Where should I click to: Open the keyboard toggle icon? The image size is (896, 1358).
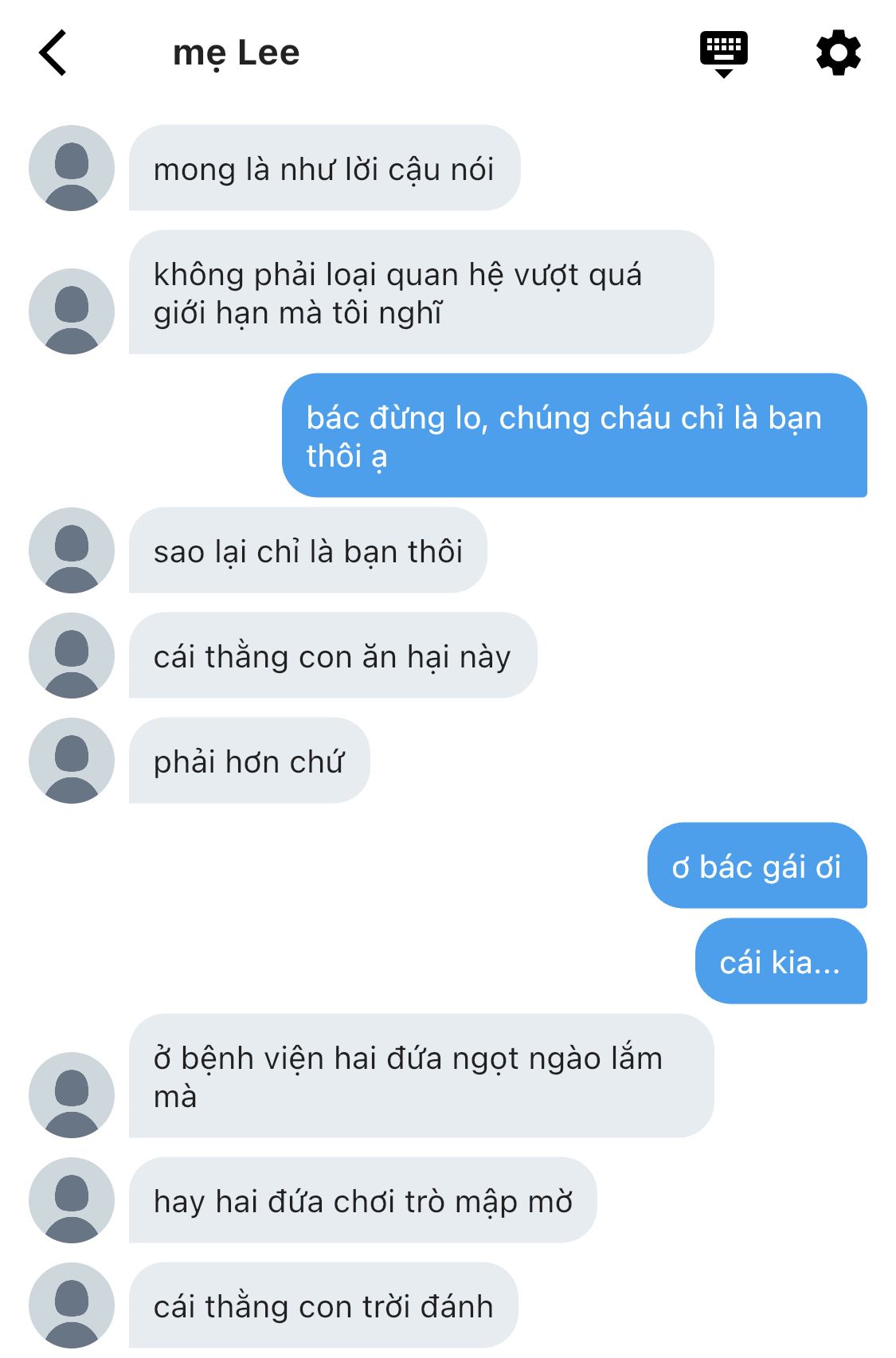pyautogui.click(x=723, y=53)
